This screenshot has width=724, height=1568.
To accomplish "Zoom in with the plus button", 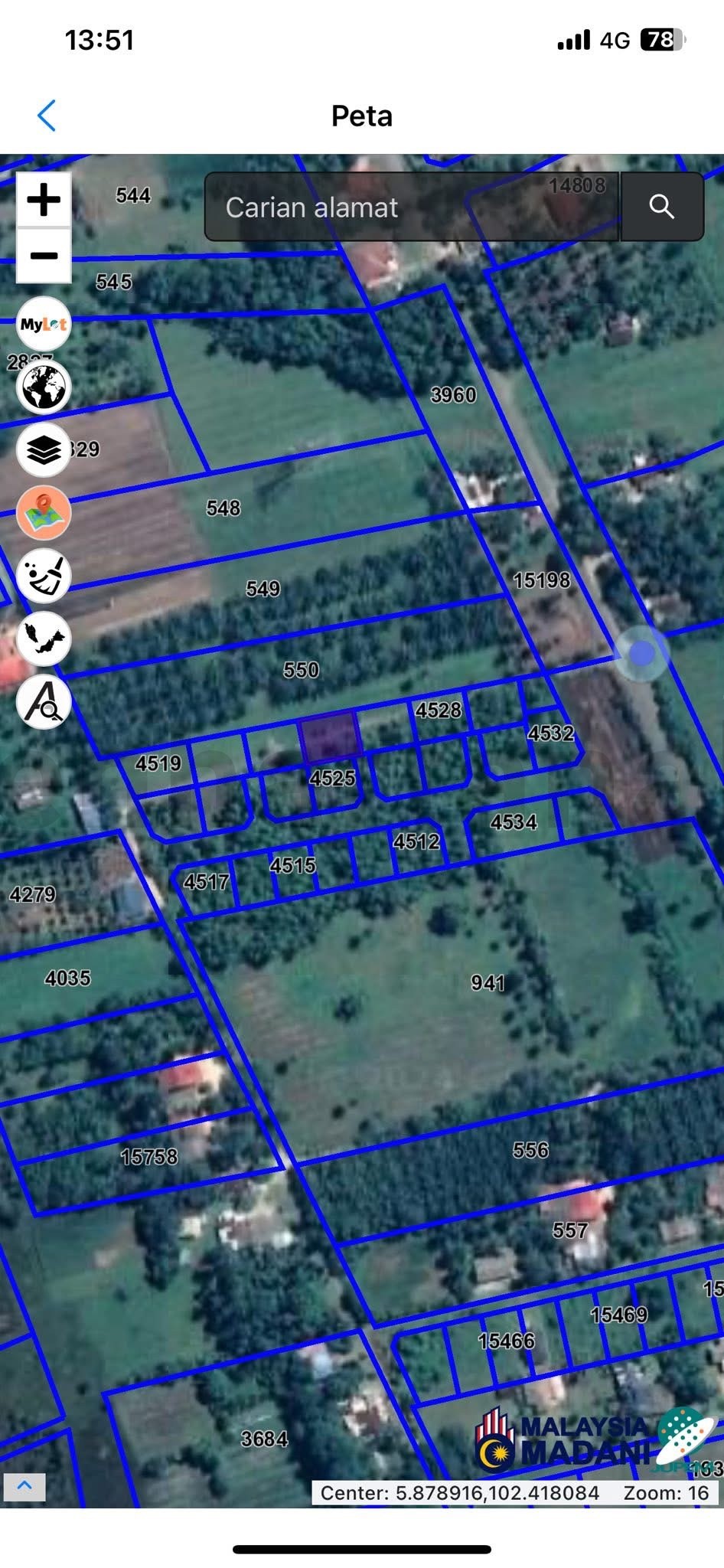I will pyautogui.click(x=44, y=200).
